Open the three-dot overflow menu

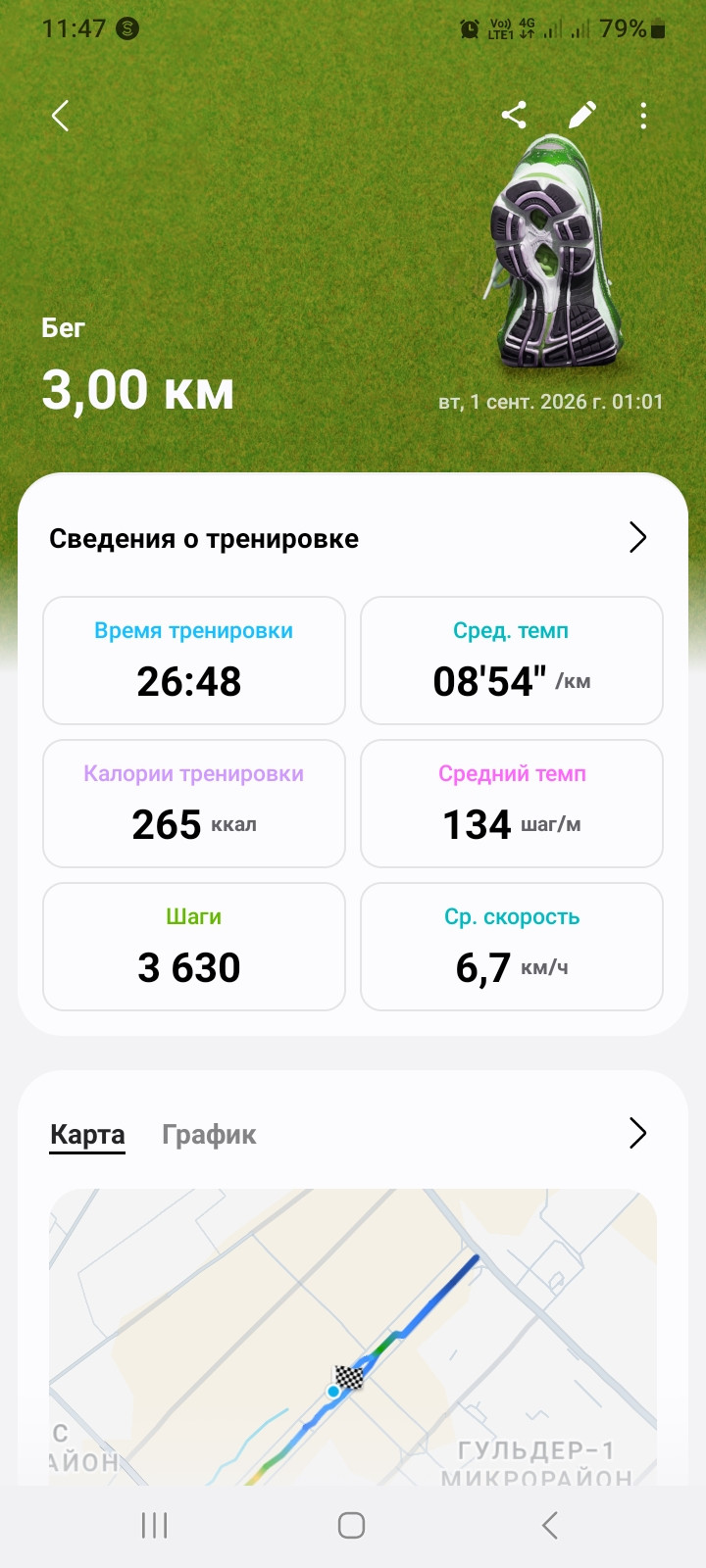click(643, 116)
